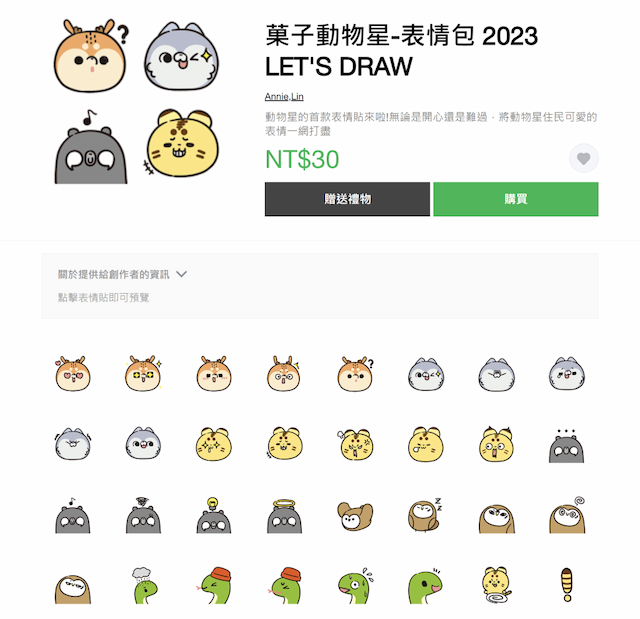640x619 pixels.
Task: Preview the gray bear with lightbulb sticker
Action: pos(214,515)
